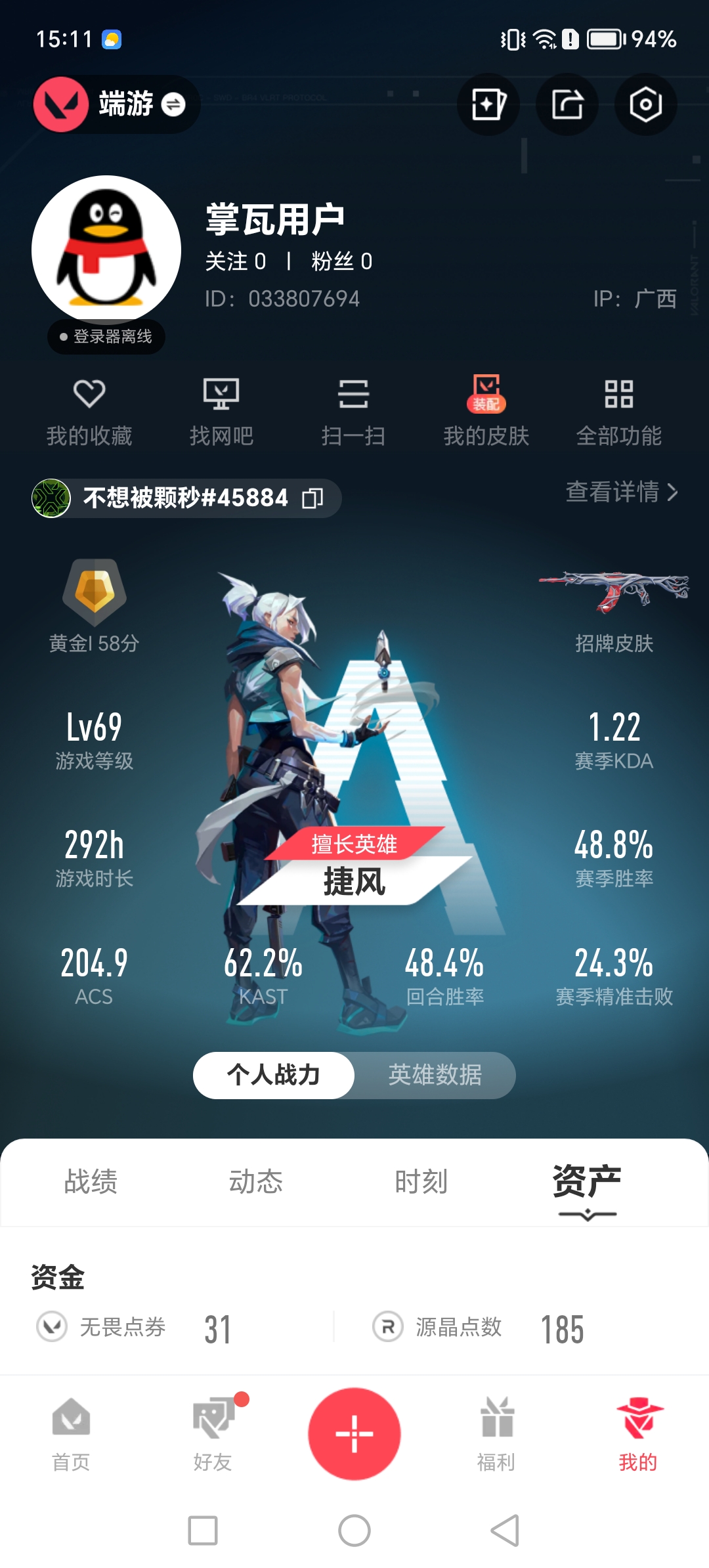Copy Riot ID 不想被颗秒#45884

313,498
